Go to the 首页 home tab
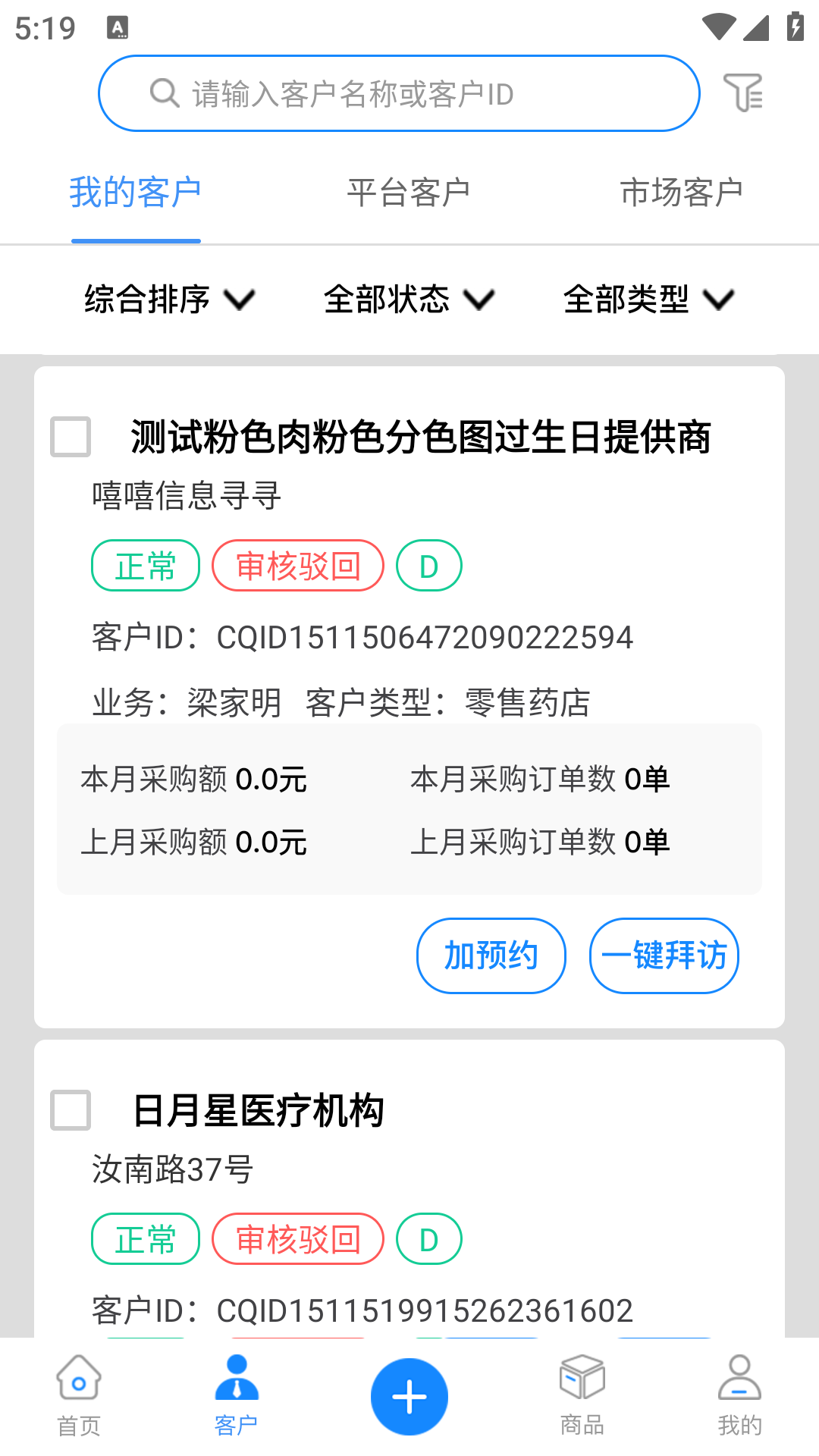Screen dimensions: 819x1456 tap(79, 1395)
